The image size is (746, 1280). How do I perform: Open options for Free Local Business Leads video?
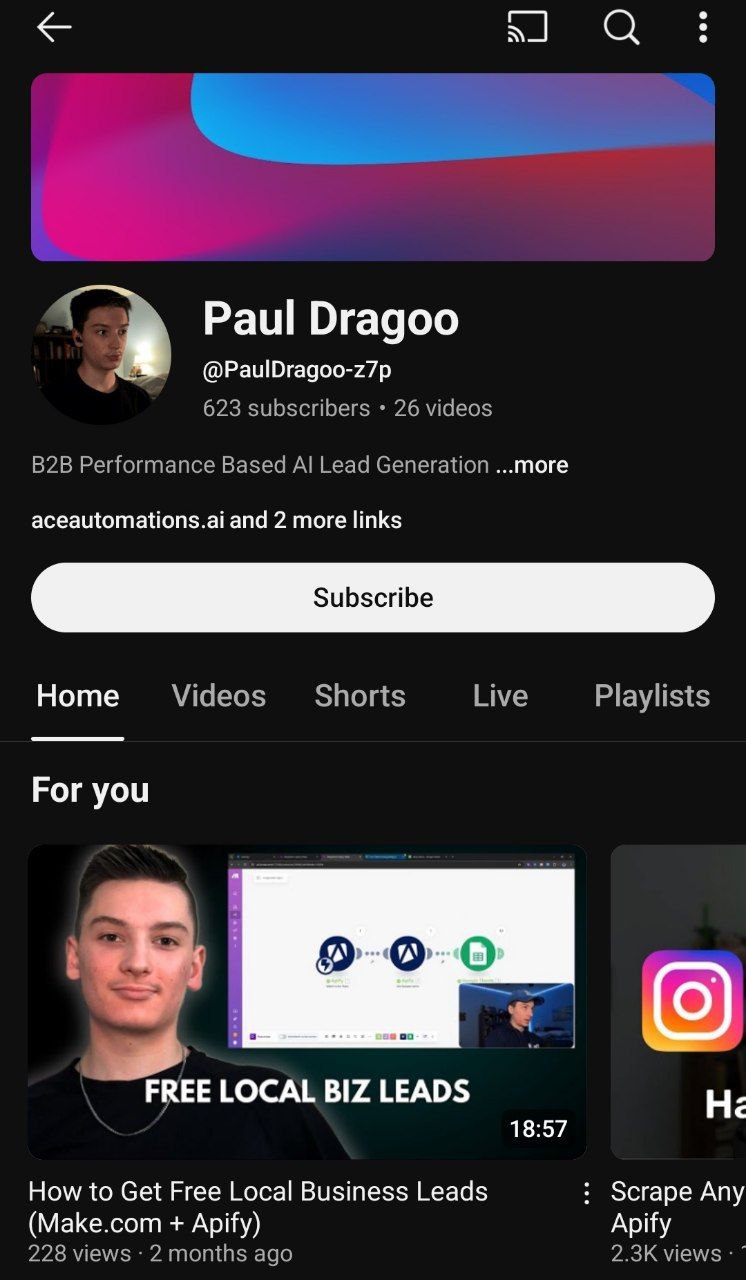tap(586, 1193)
